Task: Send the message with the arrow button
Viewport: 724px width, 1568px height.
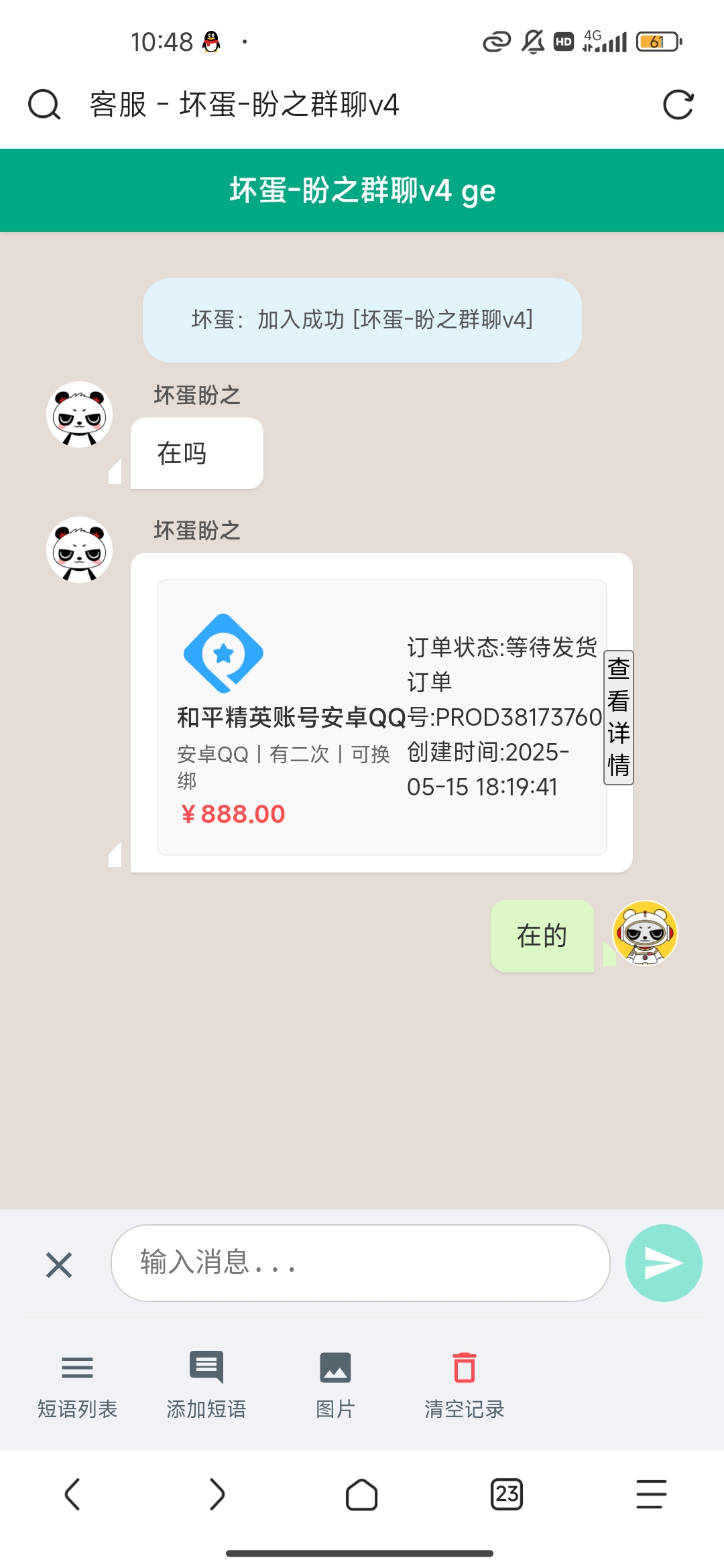Action: point(663,1263)
